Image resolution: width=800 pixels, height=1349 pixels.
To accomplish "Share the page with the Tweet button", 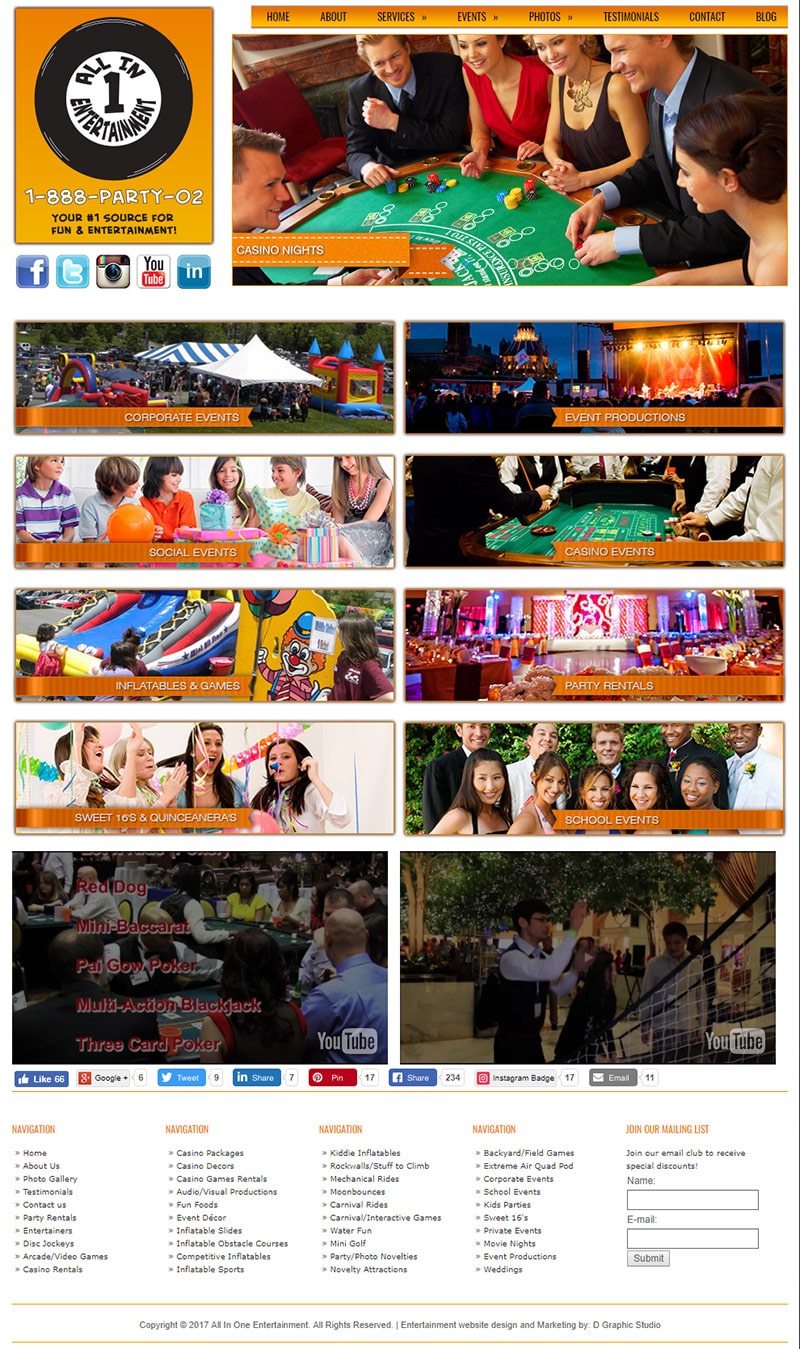I will [x=182, y=1078].
